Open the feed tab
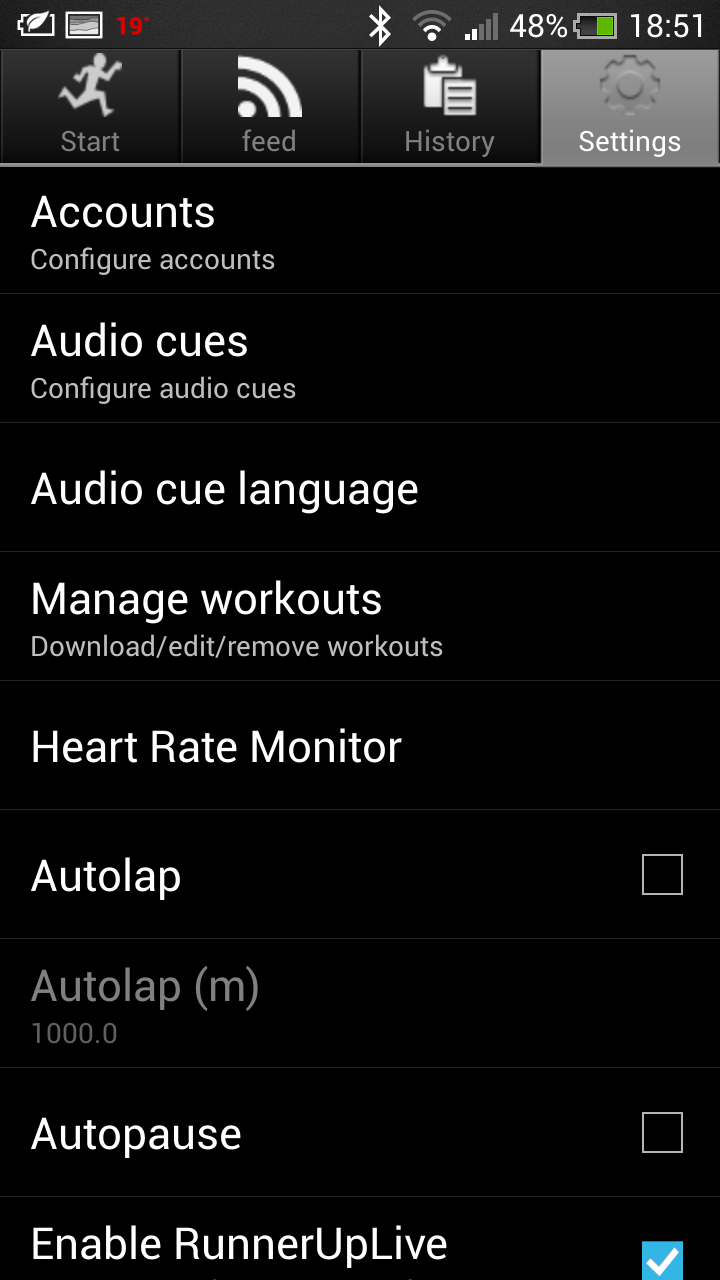 click(x=270, y=107)
